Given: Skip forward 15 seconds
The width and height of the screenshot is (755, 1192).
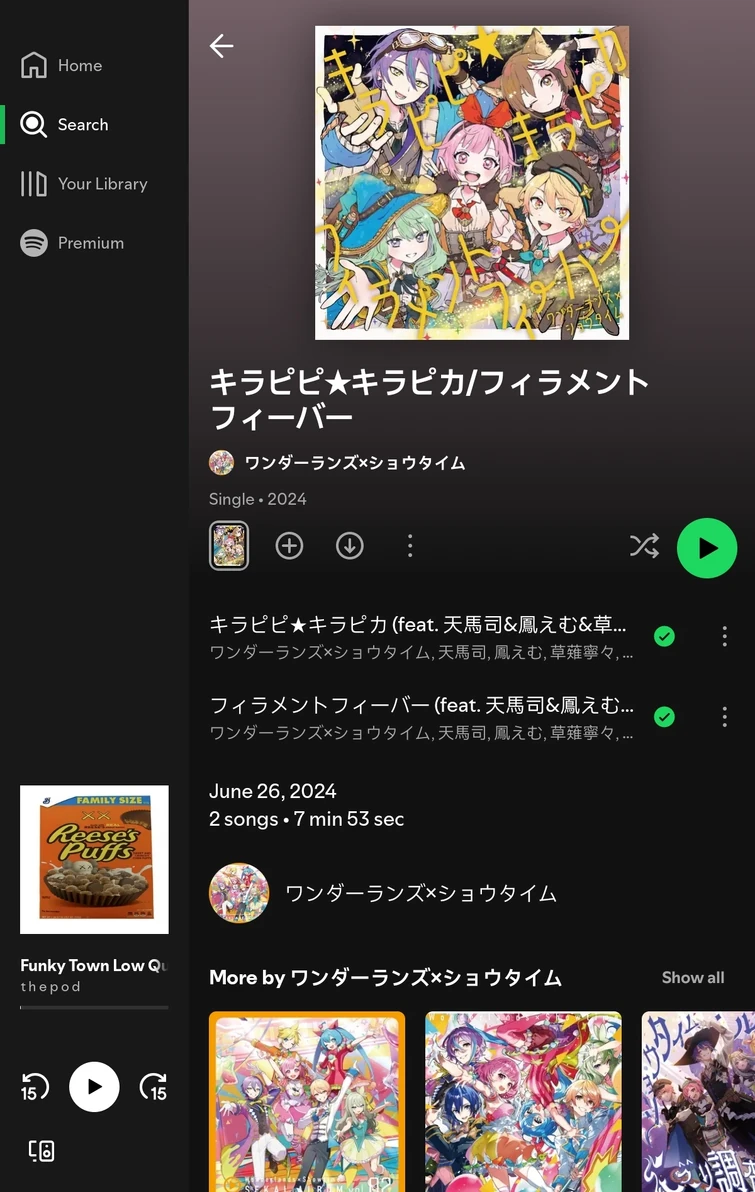Looking at the screenshot, I should pos(154,1087).
